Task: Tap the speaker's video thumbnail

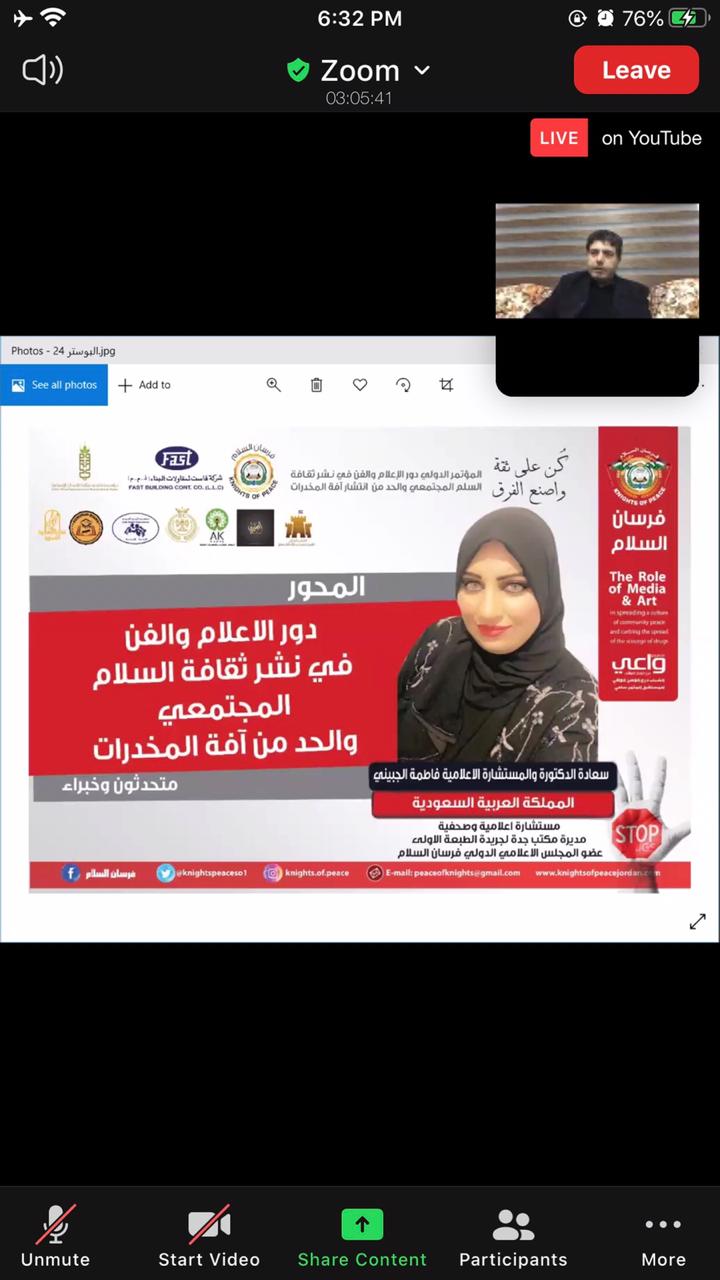Action: [x=597, y=262]
